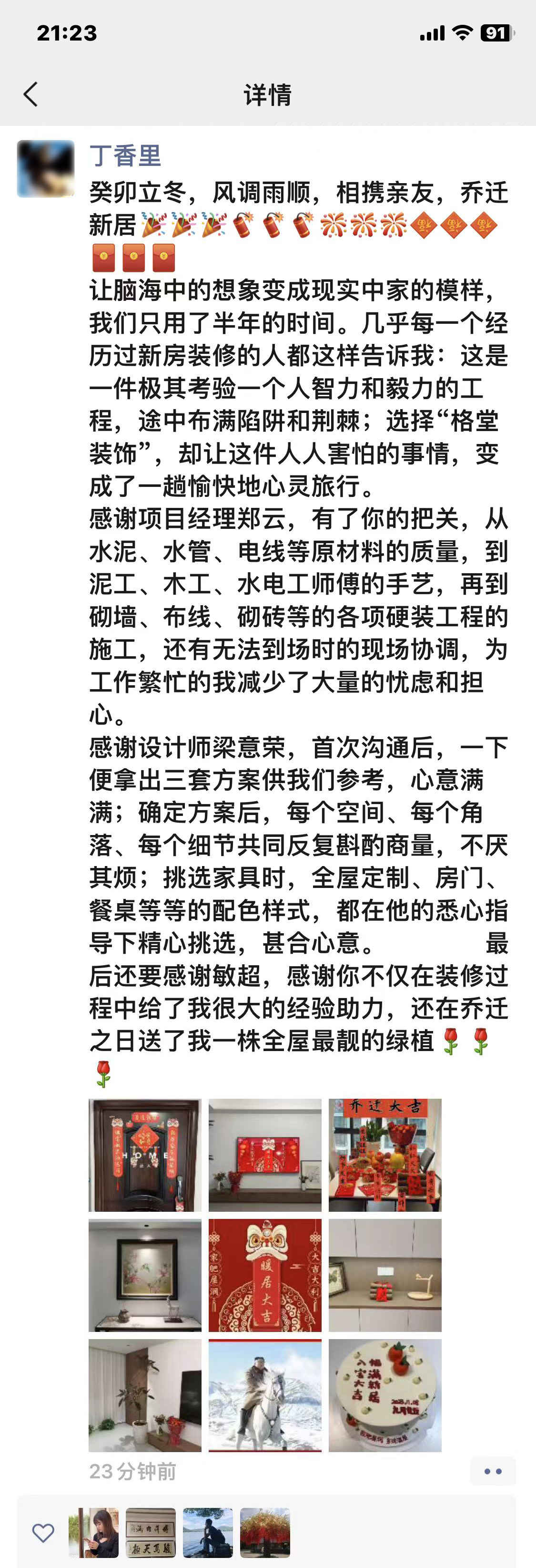The image size is (536, 1568).
Task: Open the red door couplet photo
Action: coord(145,1155)
